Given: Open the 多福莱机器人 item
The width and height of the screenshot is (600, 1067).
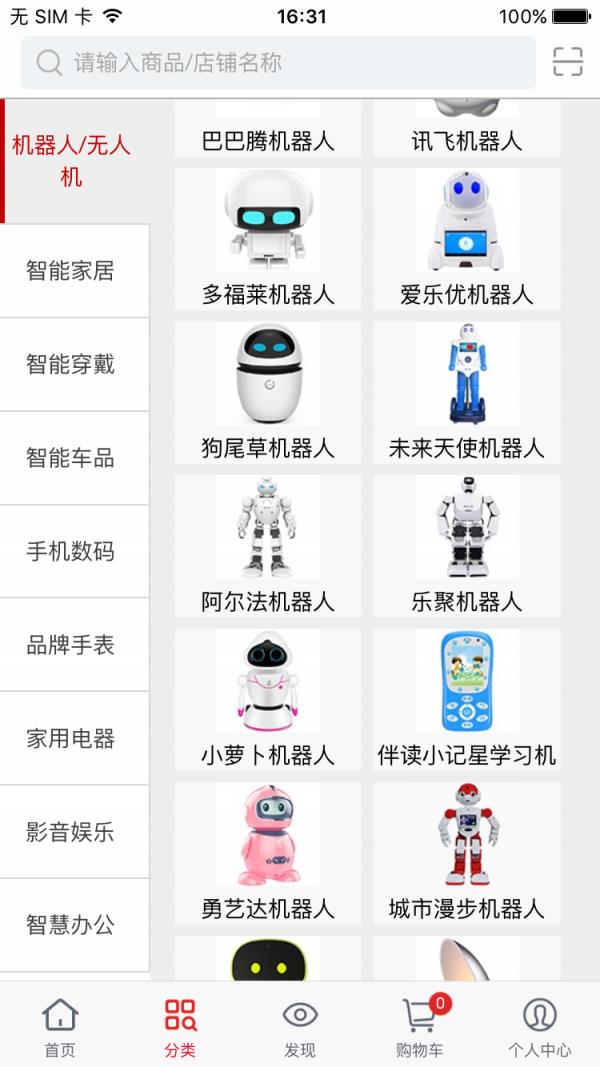Looking at the screenshot, I should pyautogui.click(x=268, y=238).
